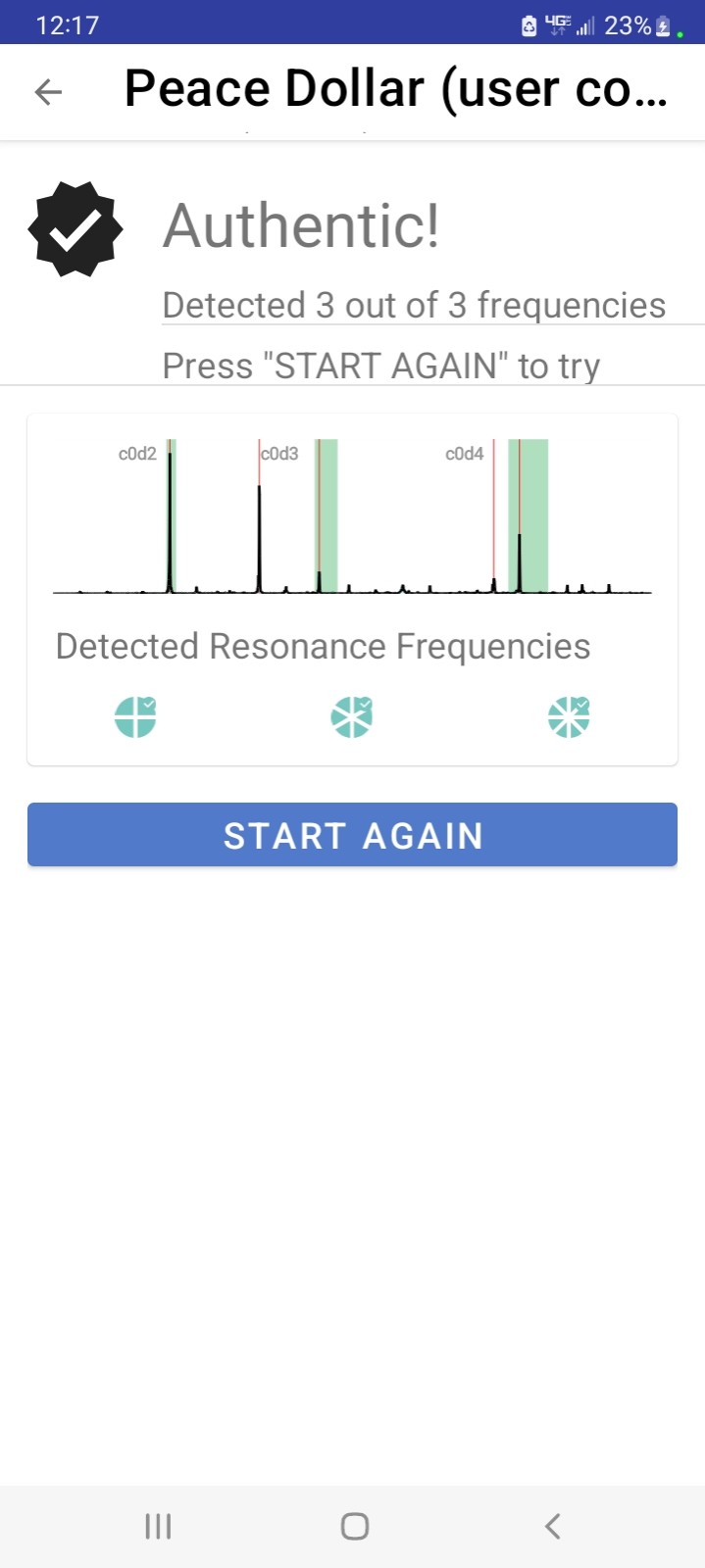Go back using the app bar arrow
The height and width of the screenshot is (1568, 705).
click(48, 92)
